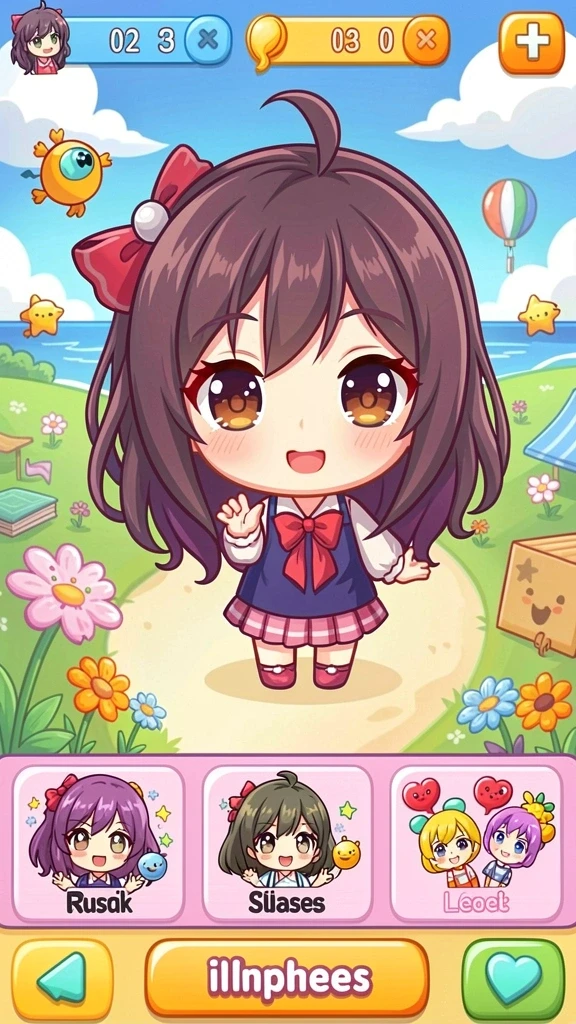Tap the orange plus button
This screenshot has width=576, height=1024.
pos(532,42)
